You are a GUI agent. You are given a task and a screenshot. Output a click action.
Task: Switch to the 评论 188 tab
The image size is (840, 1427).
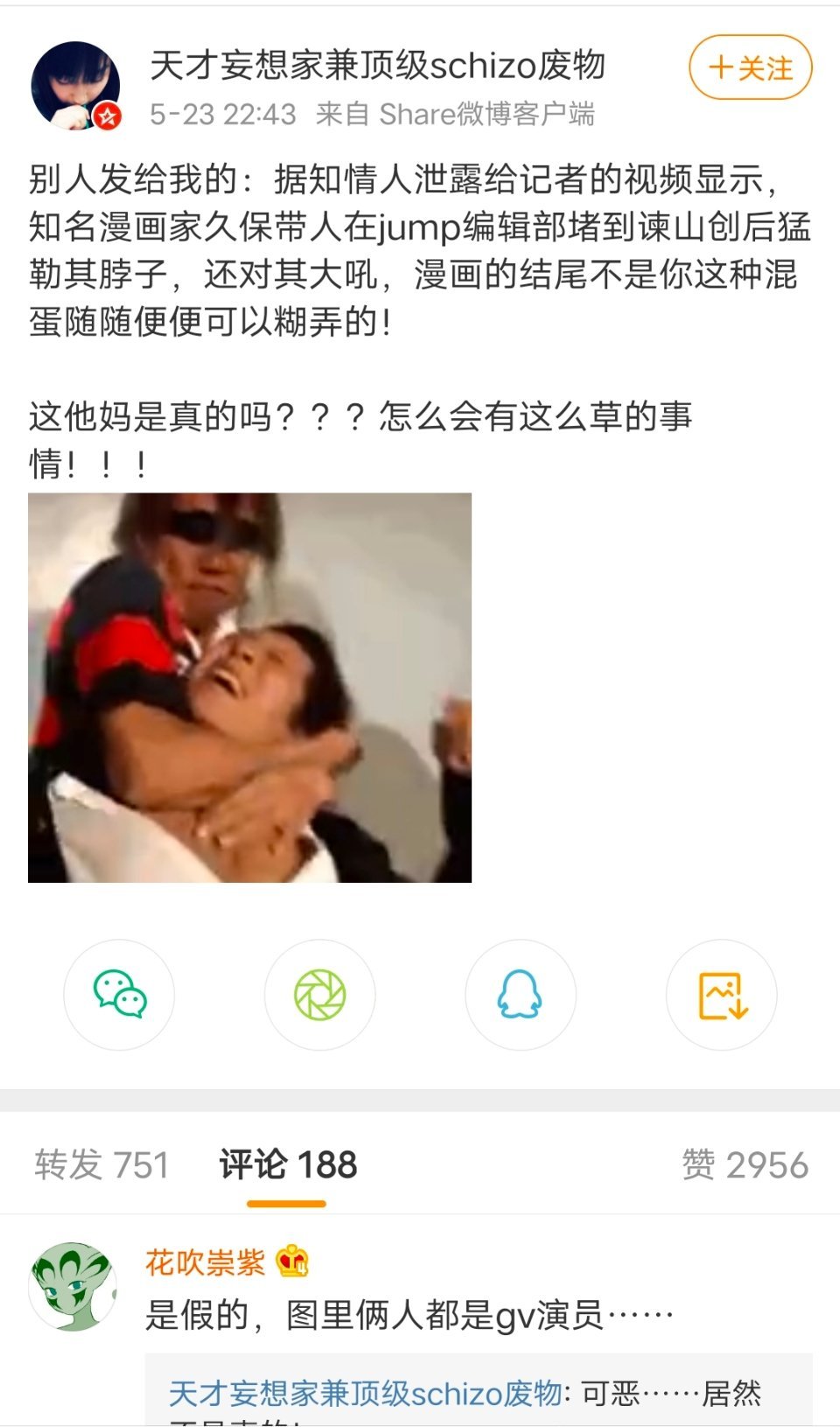[288, 1165]
